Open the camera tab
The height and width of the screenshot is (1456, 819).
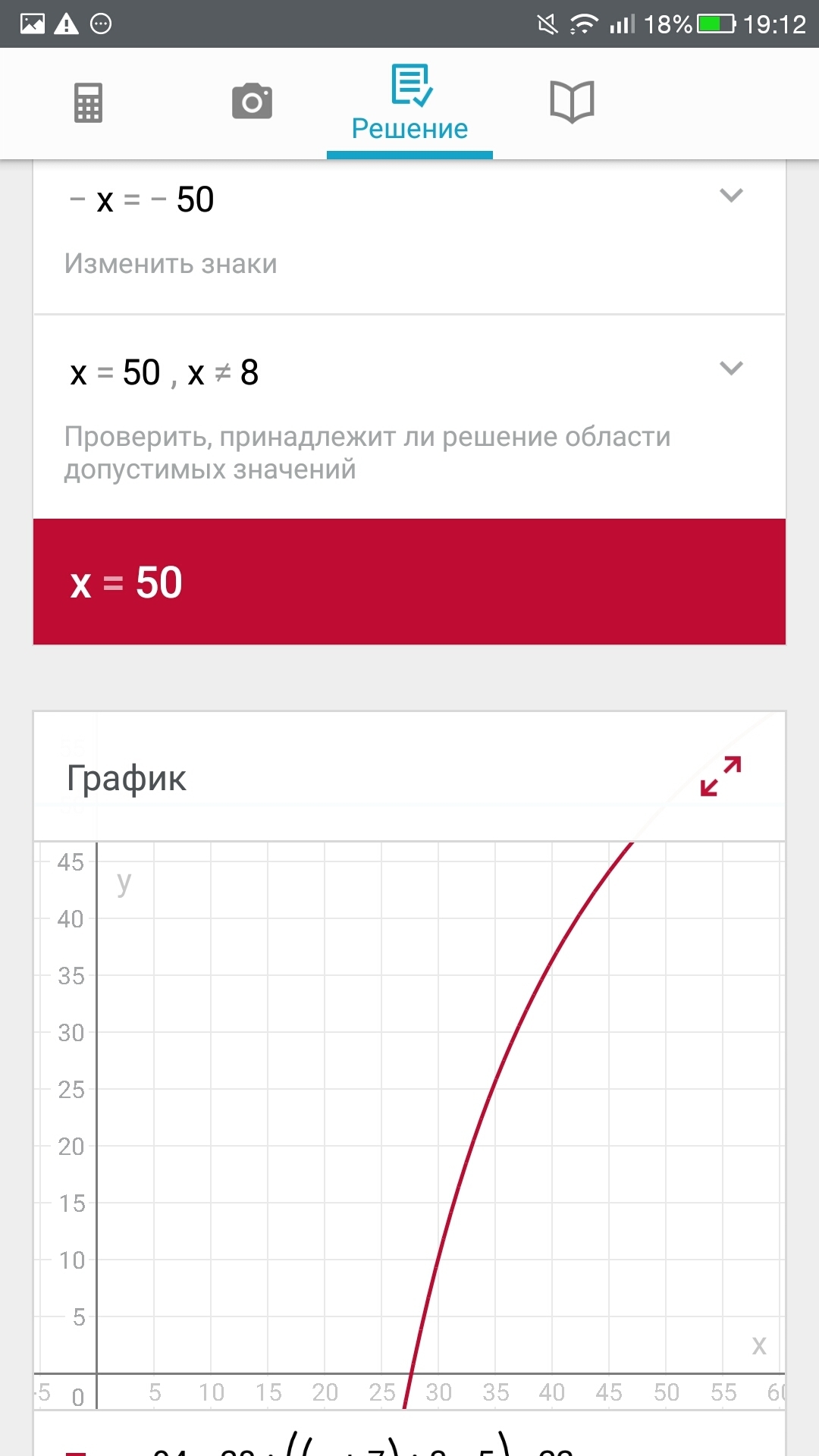click(252, 102)
